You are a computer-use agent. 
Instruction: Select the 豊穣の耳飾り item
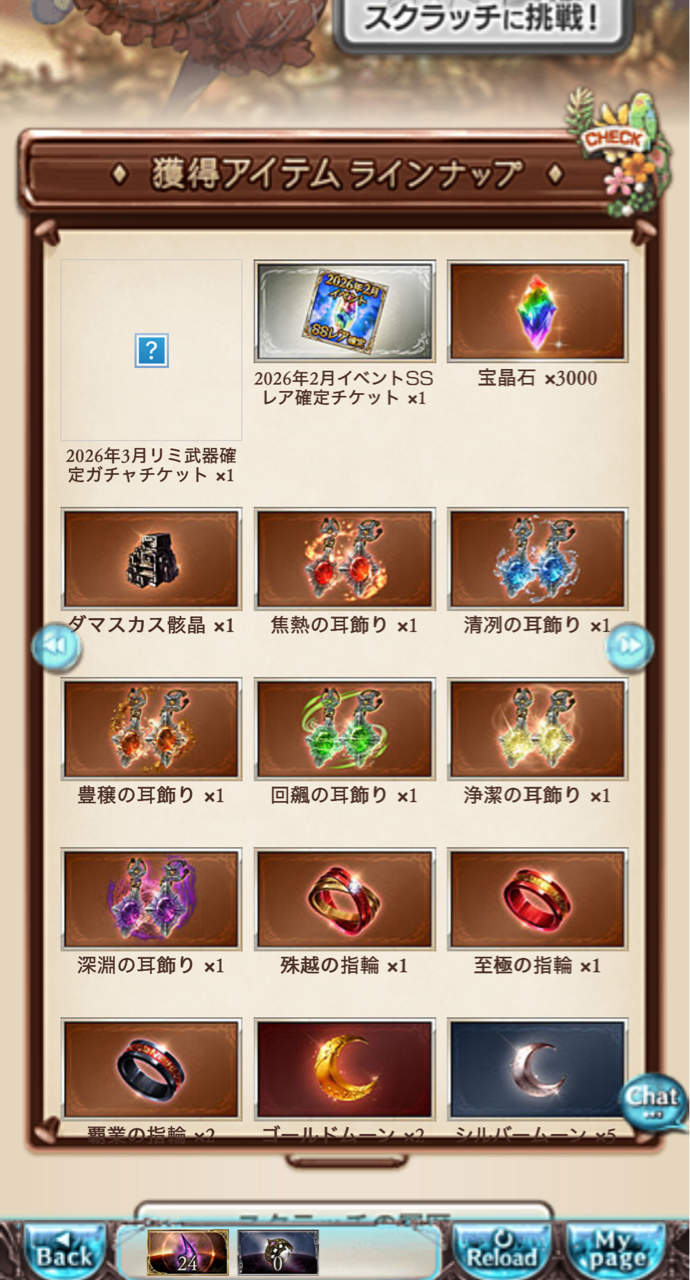click(151, 729)
